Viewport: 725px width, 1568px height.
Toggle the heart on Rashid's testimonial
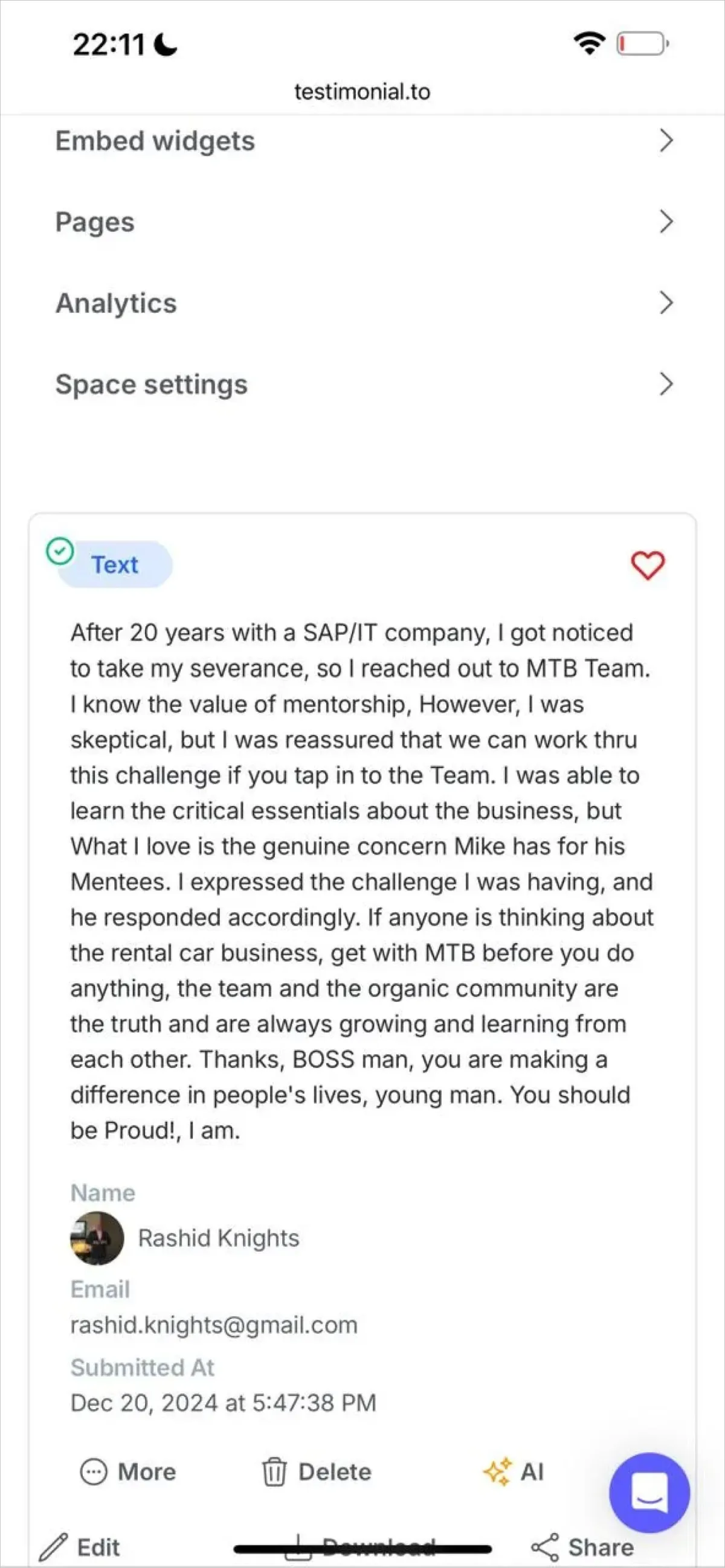point(647,565)
